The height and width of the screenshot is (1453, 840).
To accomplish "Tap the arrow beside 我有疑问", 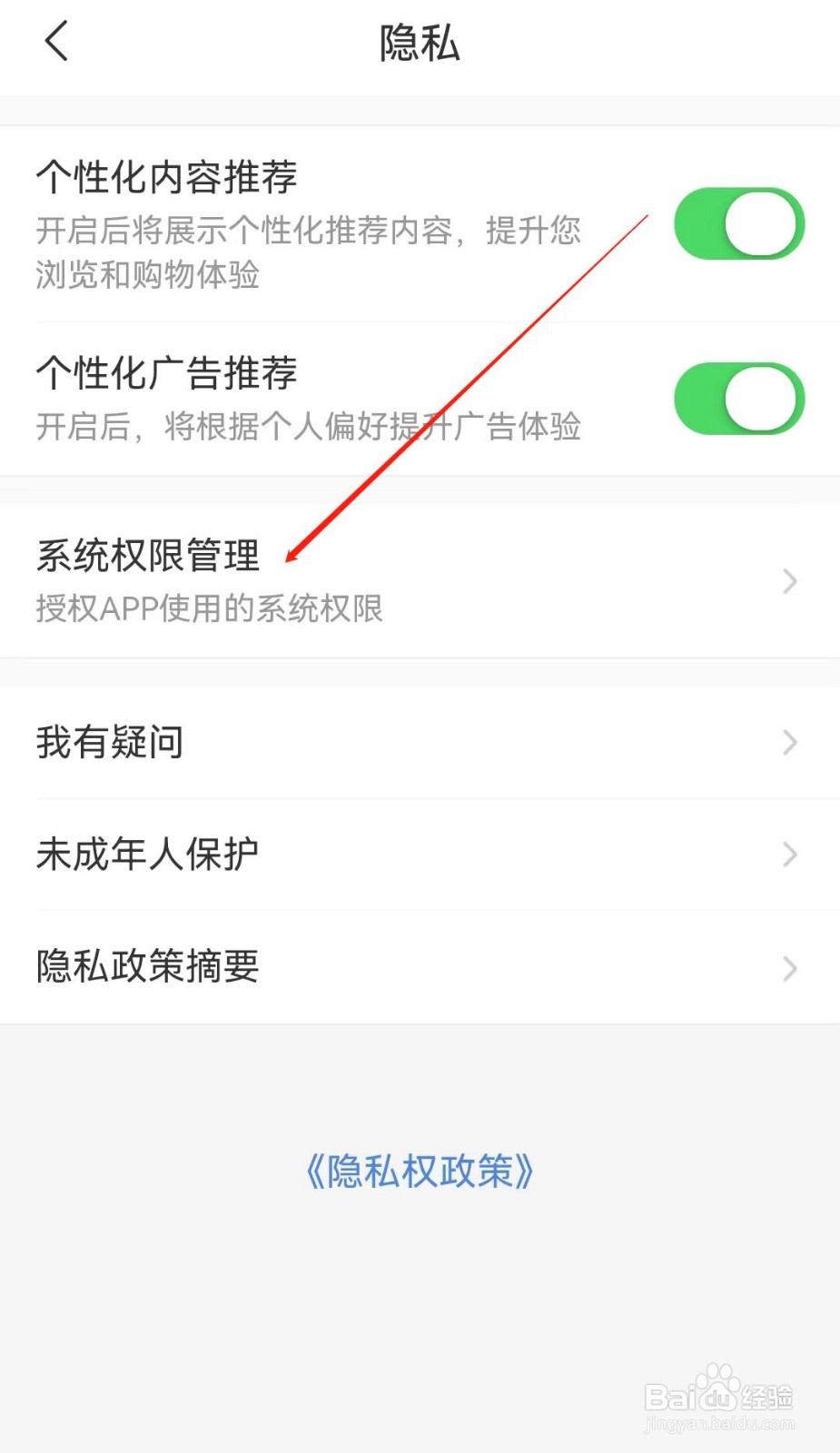I will tap(788, 743).
